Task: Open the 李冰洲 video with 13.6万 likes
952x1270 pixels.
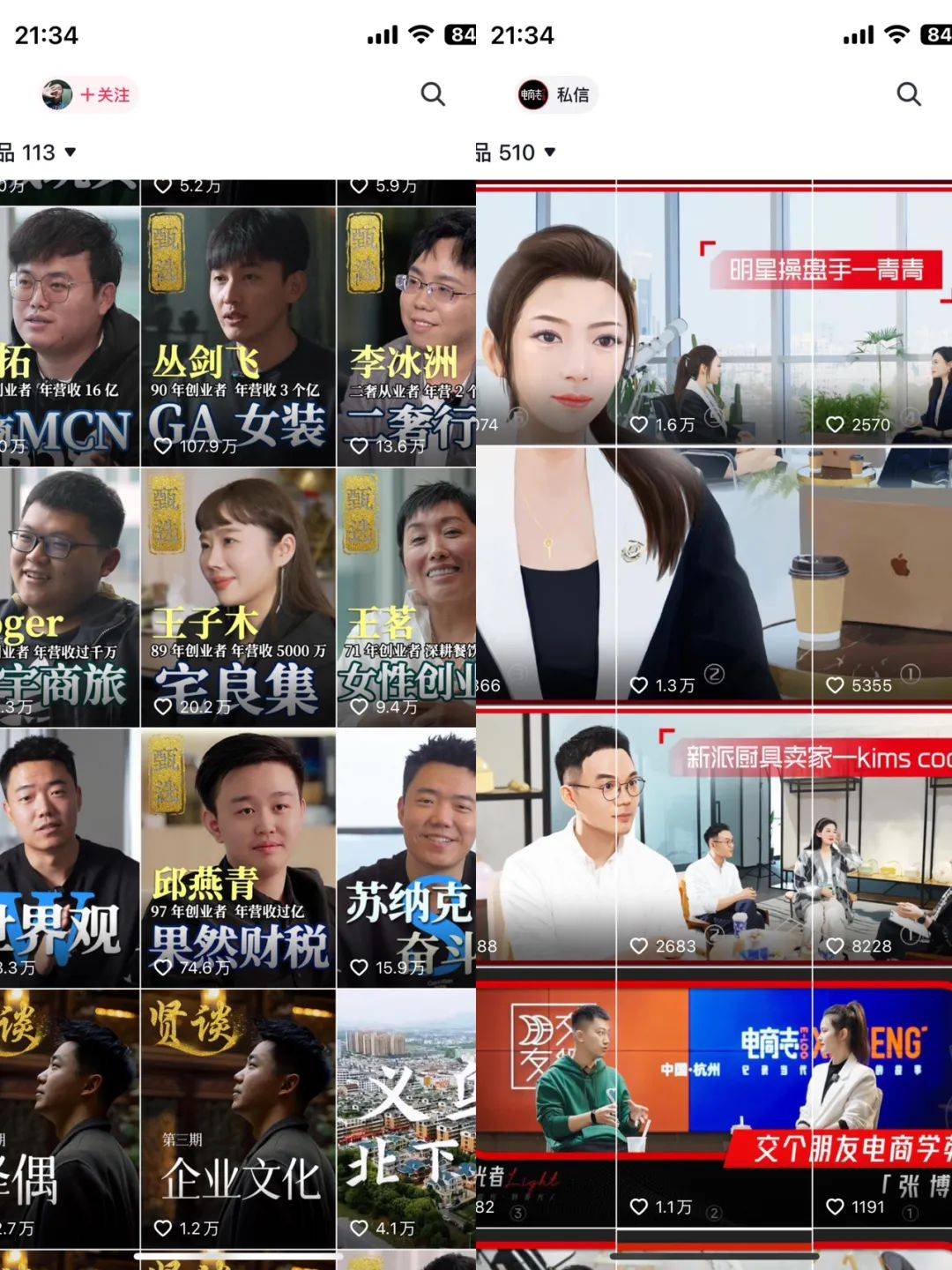Action: pyautogui.click(x=406, y=335)
